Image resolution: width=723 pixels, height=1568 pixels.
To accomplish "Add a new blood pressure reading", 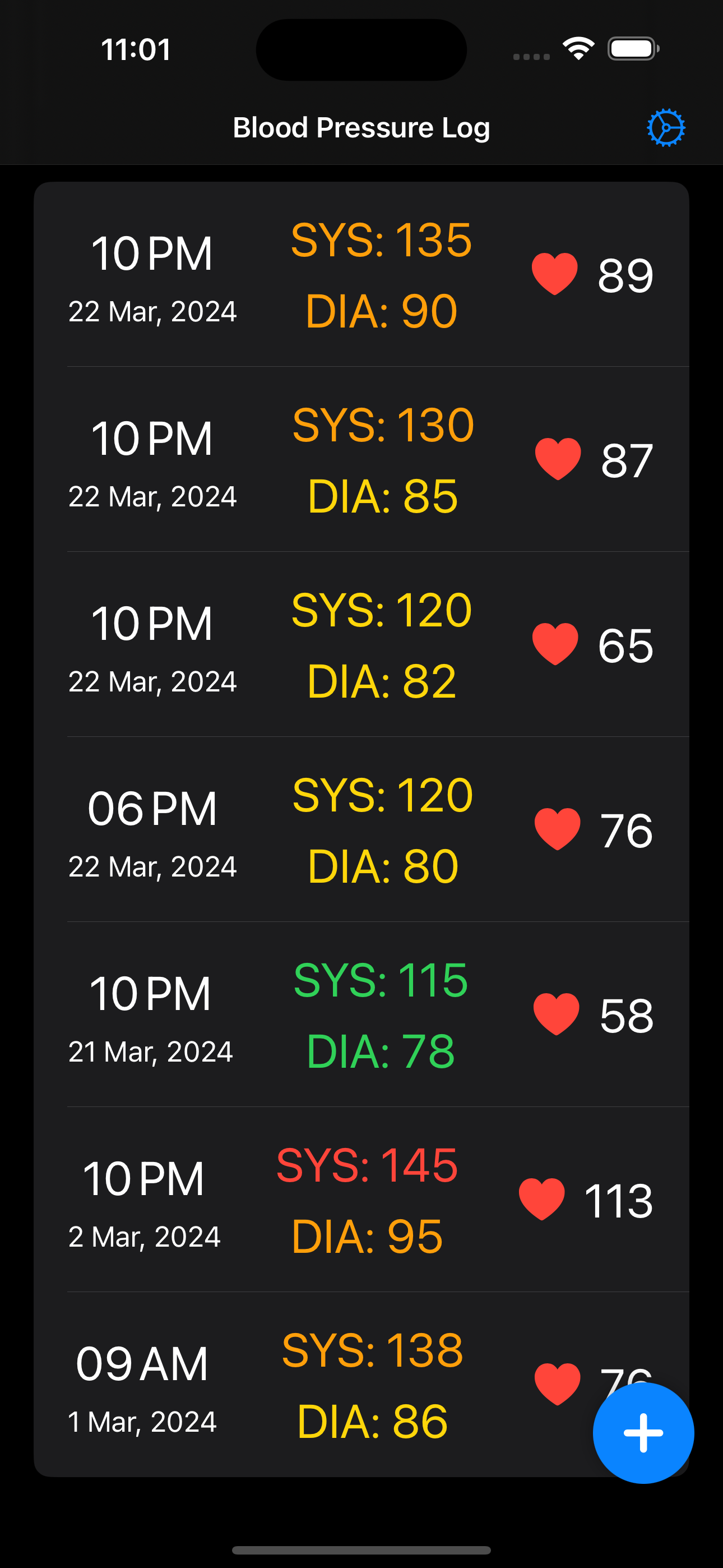I will pyautogui.click(x=643, y=1433).
